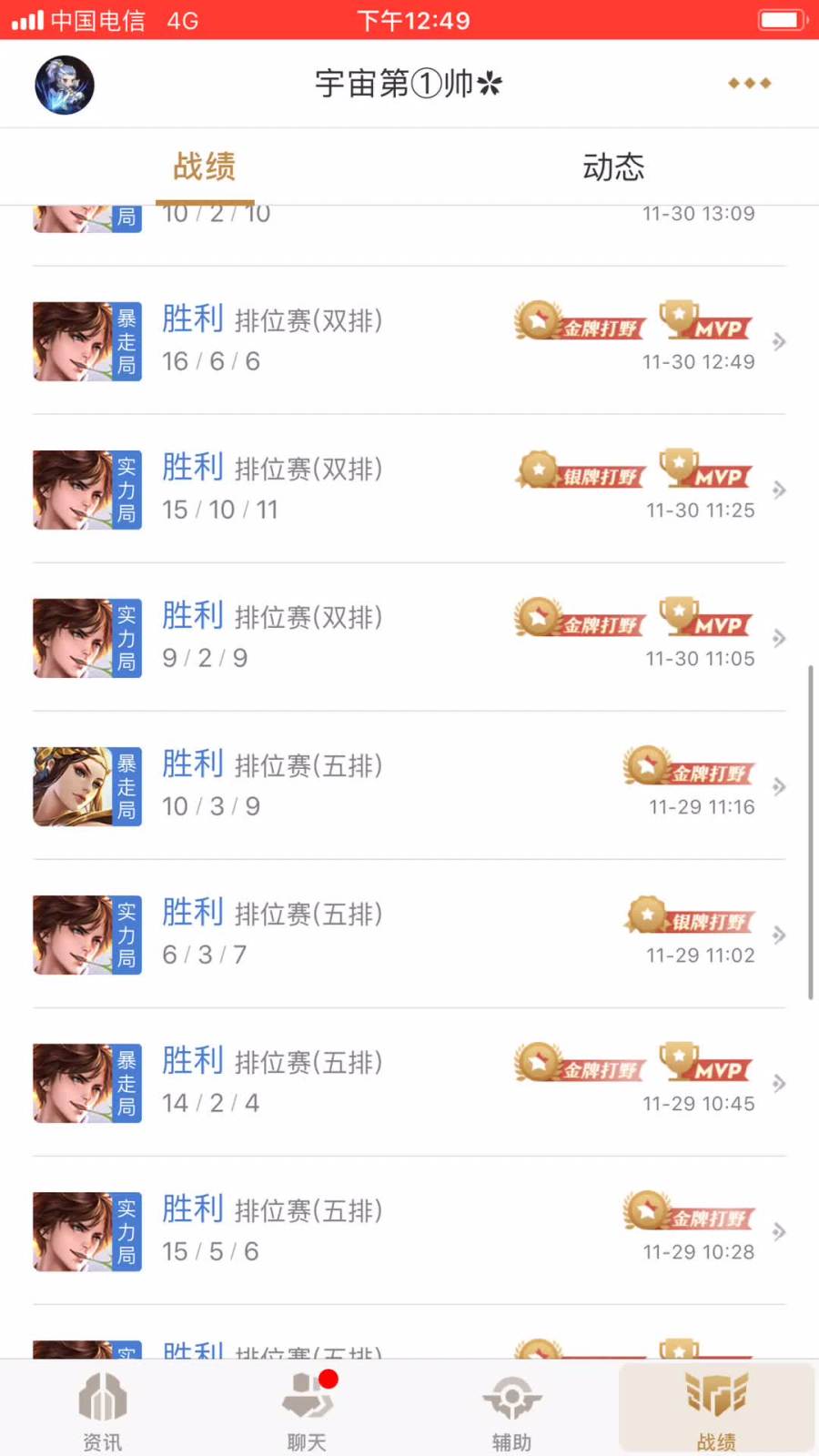
Task: Select the 战绩 top tab
Action: tap(205, 167)
